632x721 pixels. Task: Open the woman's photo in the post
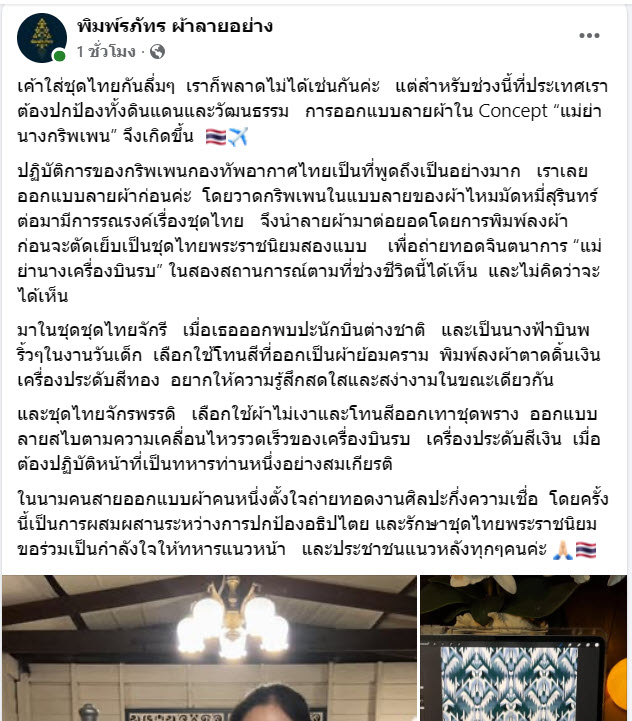tap(208, 648)
